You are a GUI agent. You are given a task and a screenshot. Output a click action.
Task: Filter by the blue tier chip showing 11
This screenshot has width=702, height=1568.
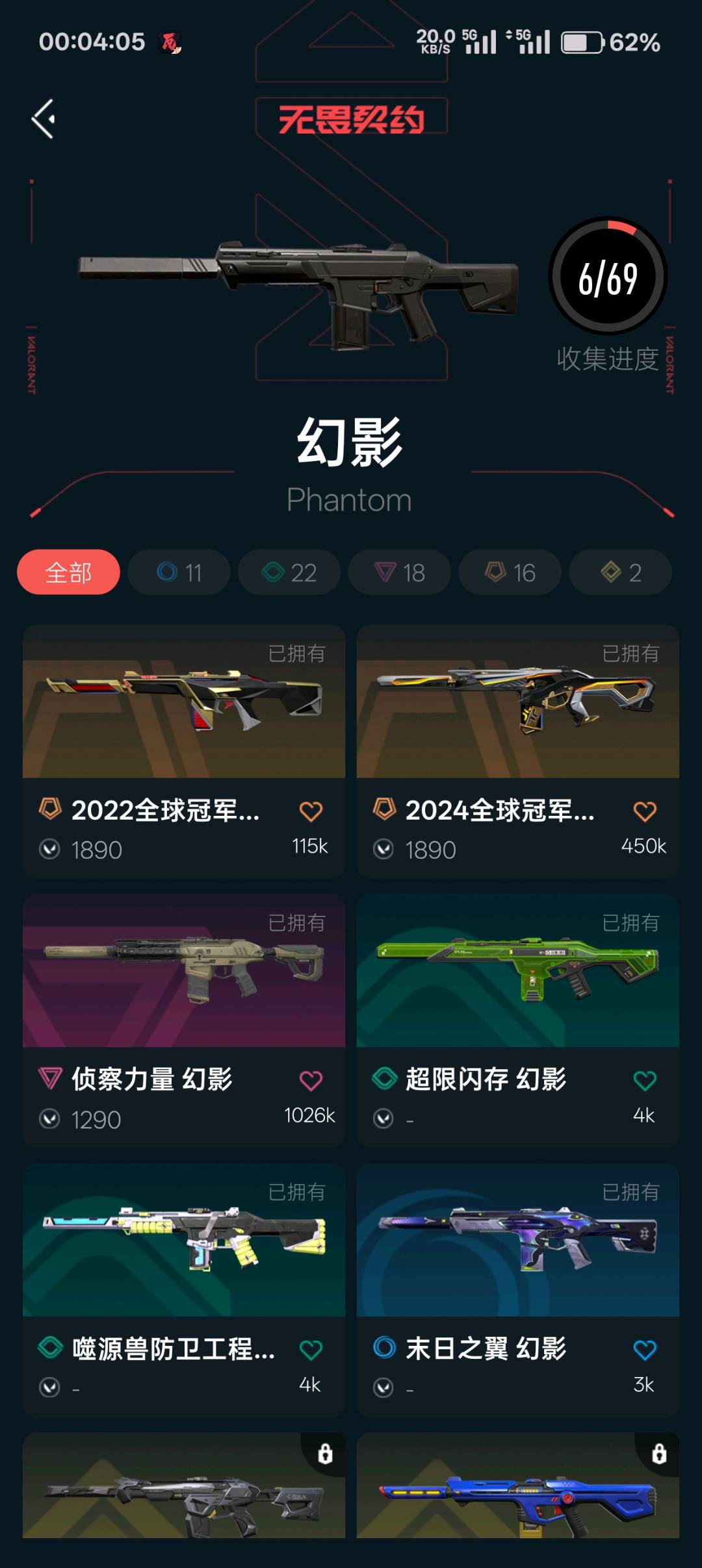[179, 572]
